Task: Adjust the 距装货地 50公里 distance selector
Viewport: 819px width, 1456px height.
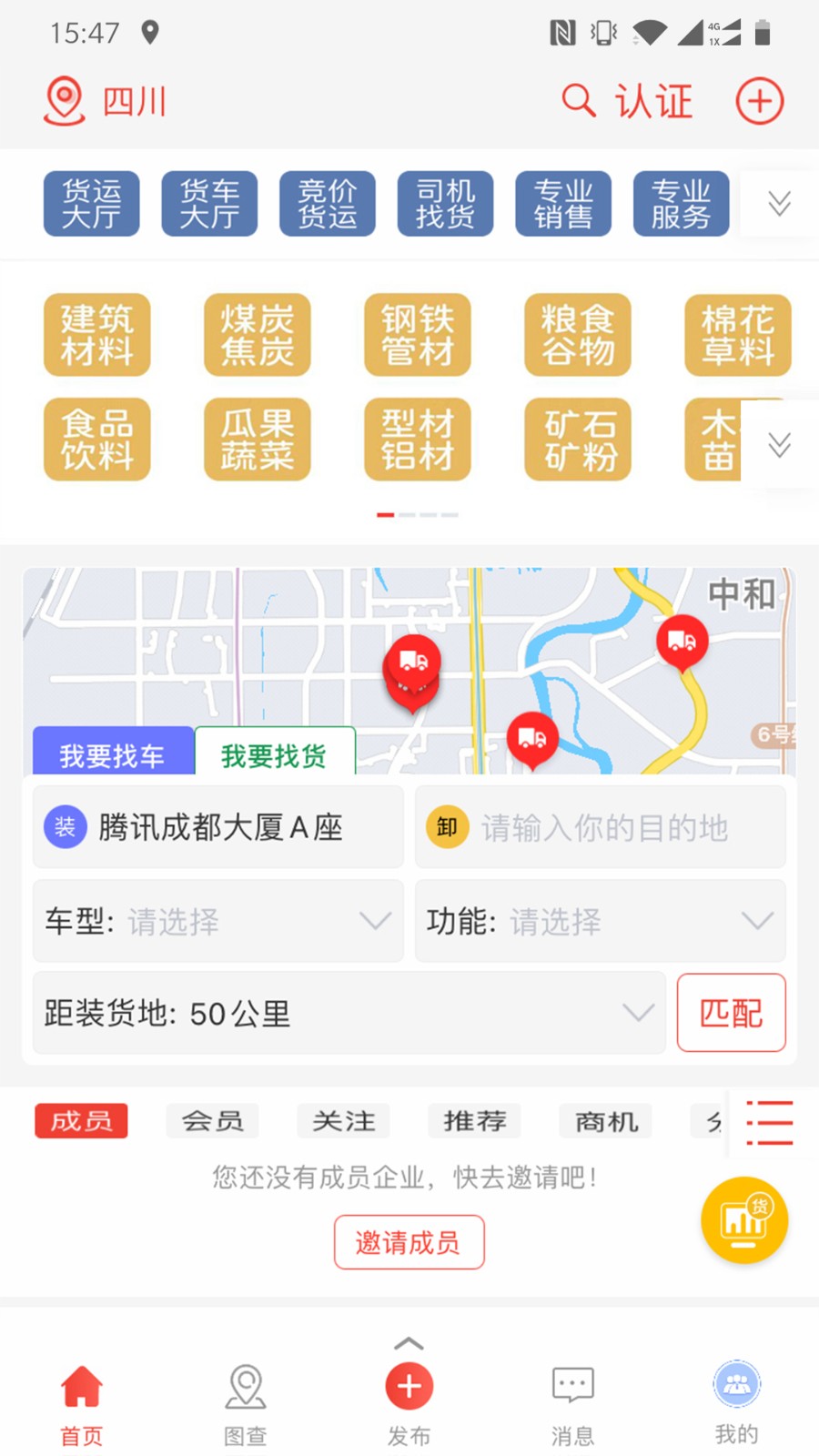Action: [349, 1013]
